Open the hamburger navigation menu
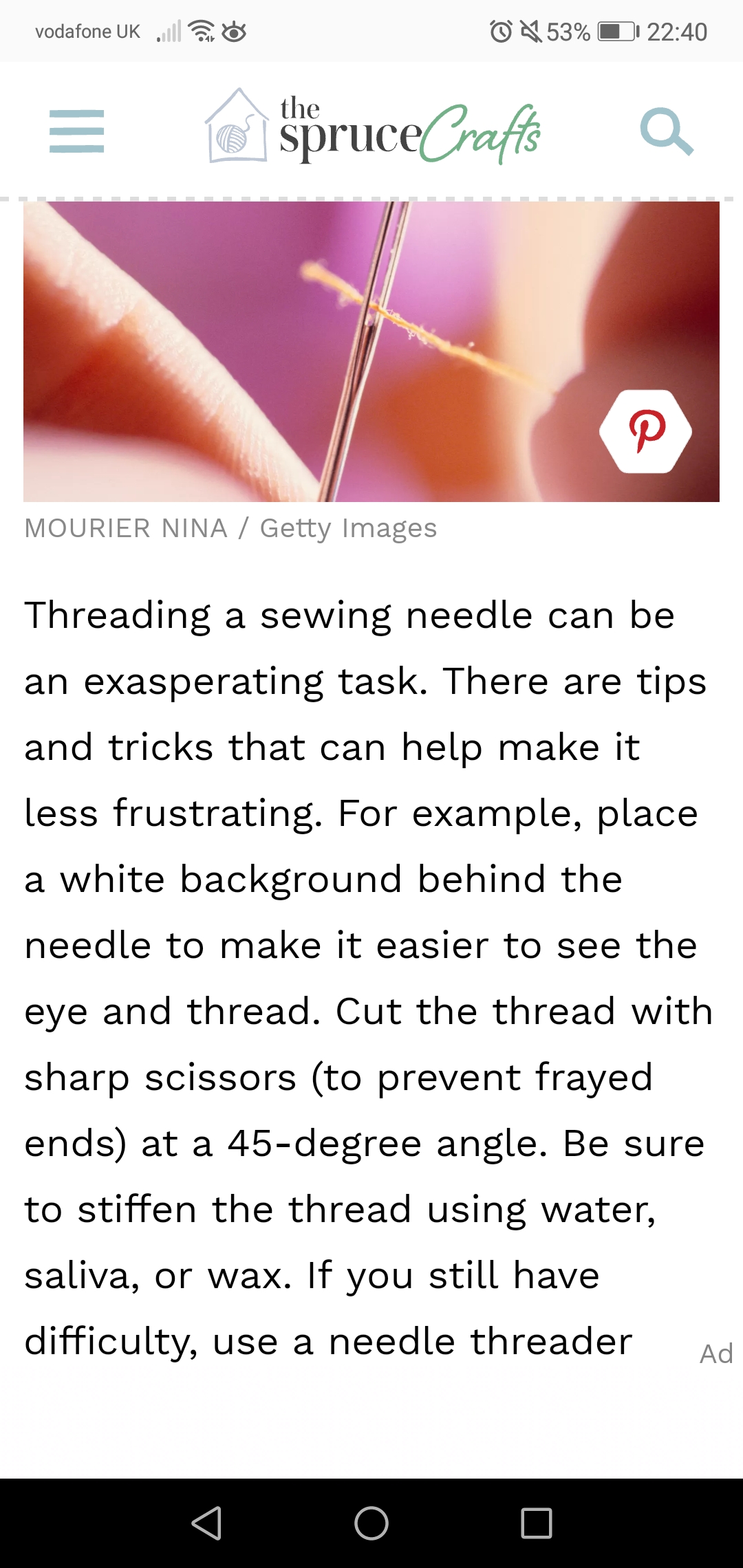This screenshot has height=1568, width=743. (76, 131)
